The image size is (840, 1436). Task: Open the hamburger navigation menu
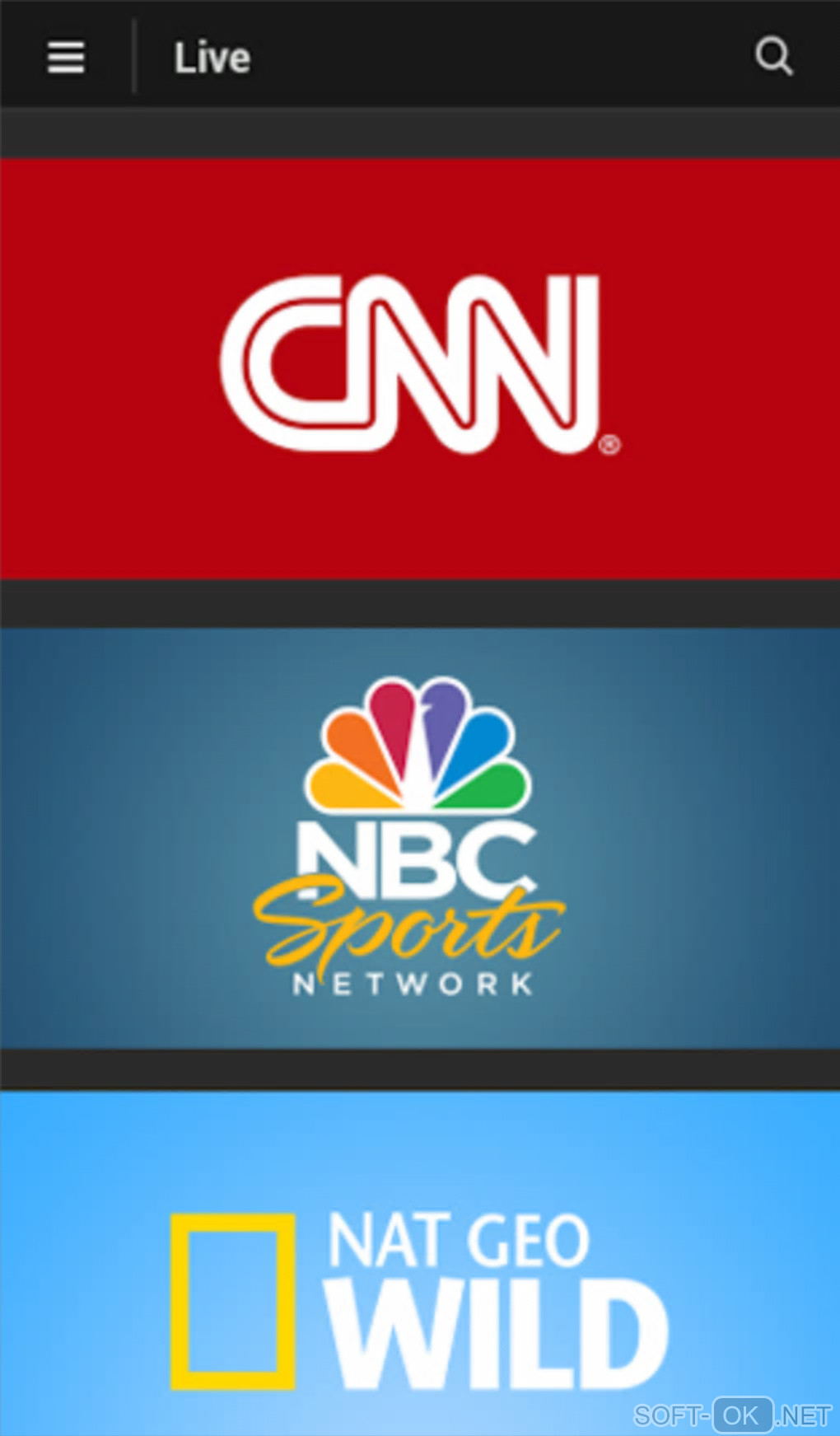[x=66, y=58]
